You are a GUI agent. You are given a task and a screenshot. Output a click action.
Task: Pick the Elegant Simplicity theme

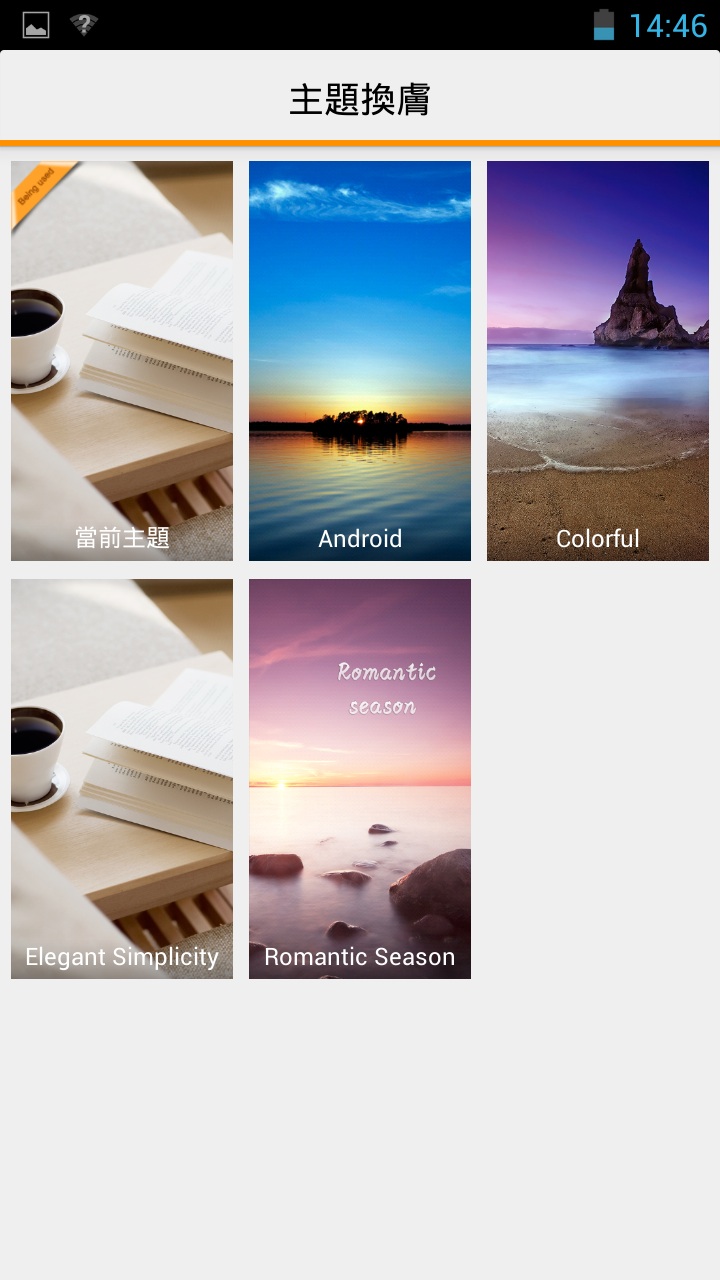(122, 779)
